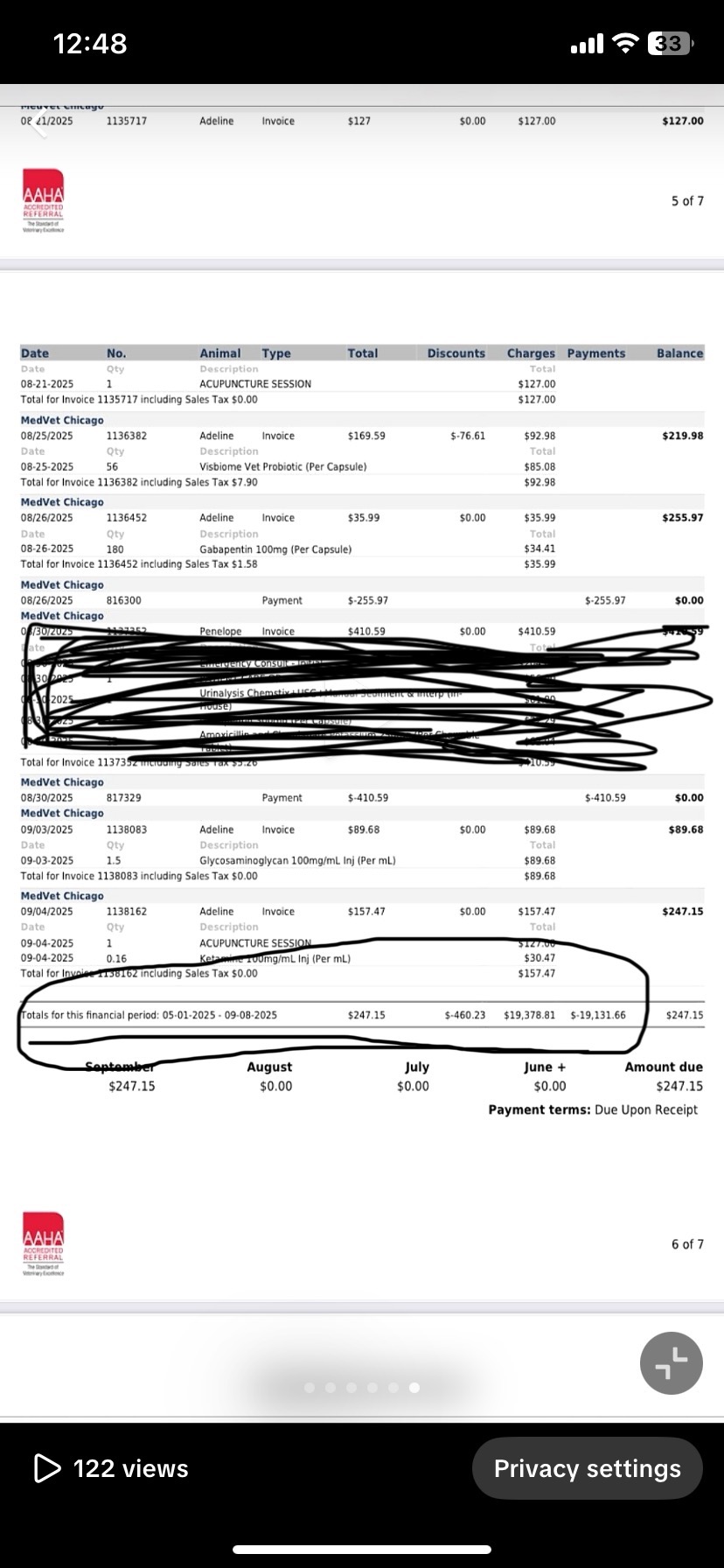The height and width of the screenshot is (1568, 724).
Task: Go back using the top-left arrow
Action: (x=37, y=123)
